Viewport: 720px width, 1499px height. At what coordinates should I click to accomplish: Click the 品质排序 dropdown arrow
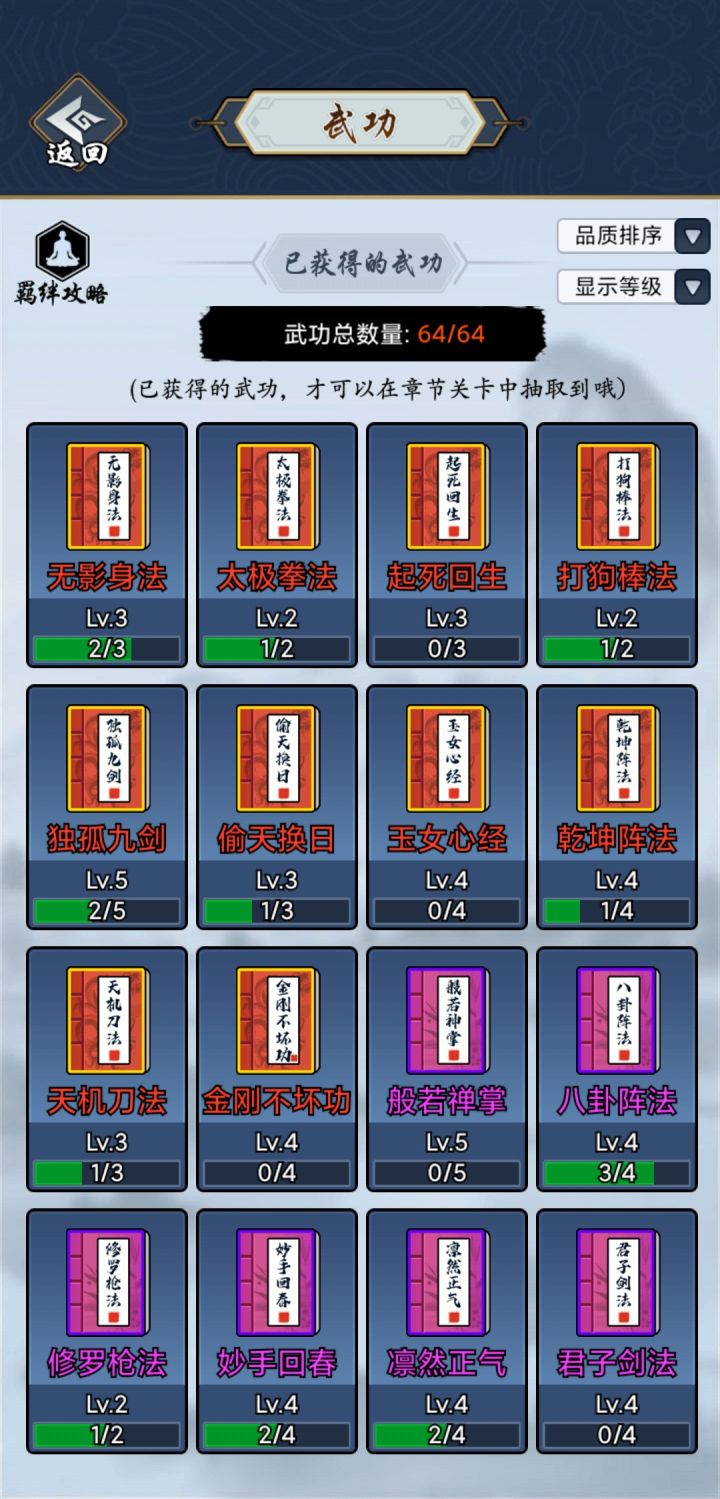692,236
